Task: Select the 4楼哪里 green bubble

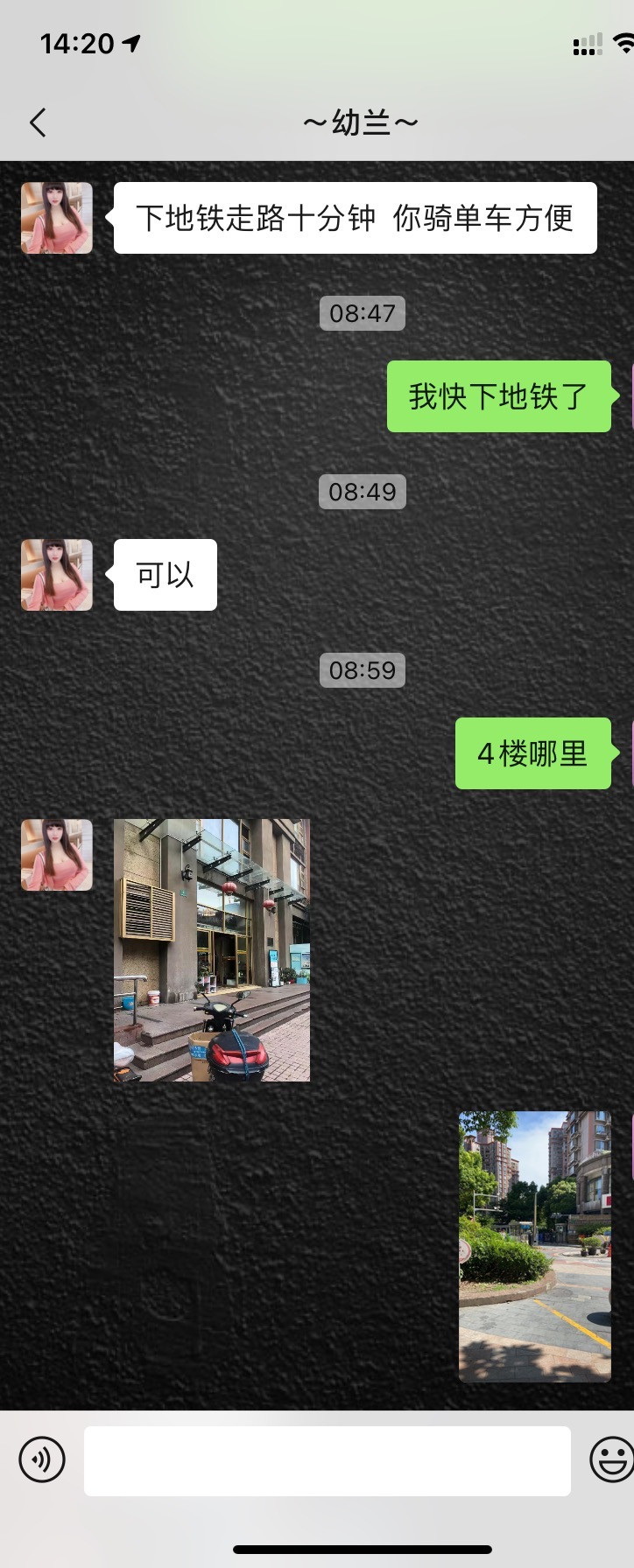Action: (x=532, y=754)
